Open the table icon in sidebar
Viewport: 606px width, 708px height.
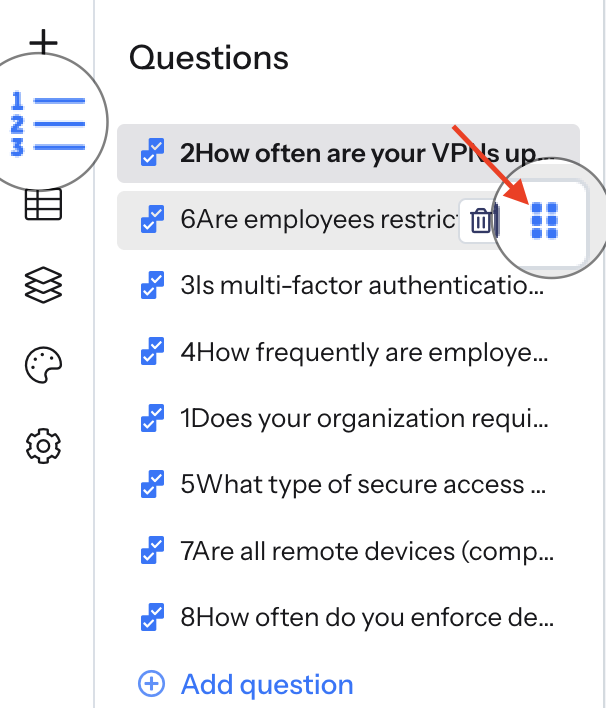[43, 205]
